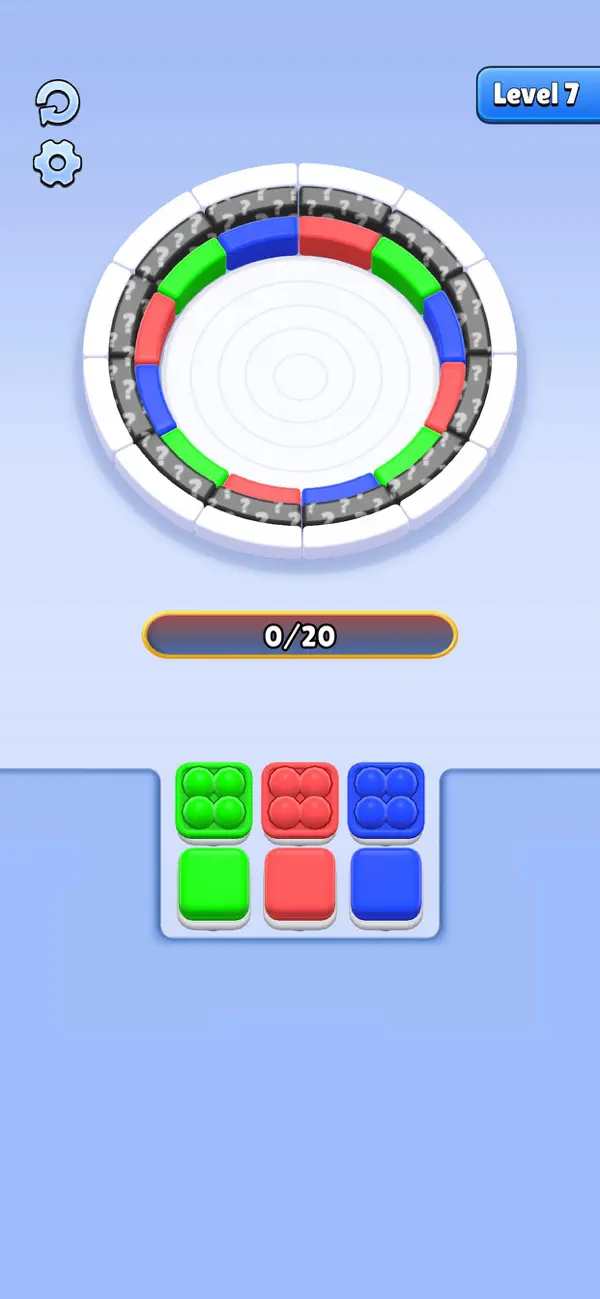The width and height of the screenshot is (600, 1299).
Task: Tap the plain red tile
Action: click(300, 886)
